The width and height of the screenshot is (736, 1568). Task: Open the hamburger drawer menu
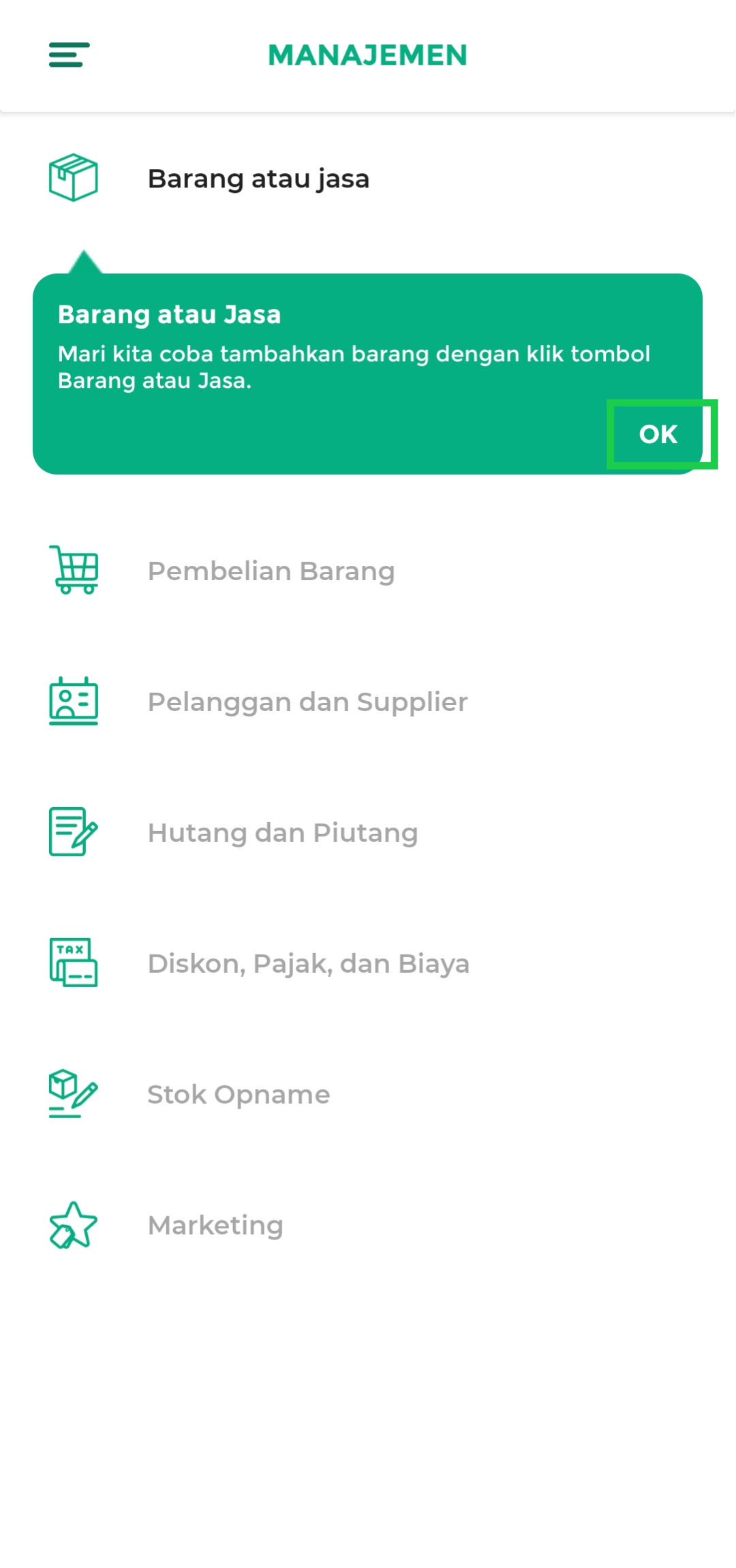(x=69, y=55)
